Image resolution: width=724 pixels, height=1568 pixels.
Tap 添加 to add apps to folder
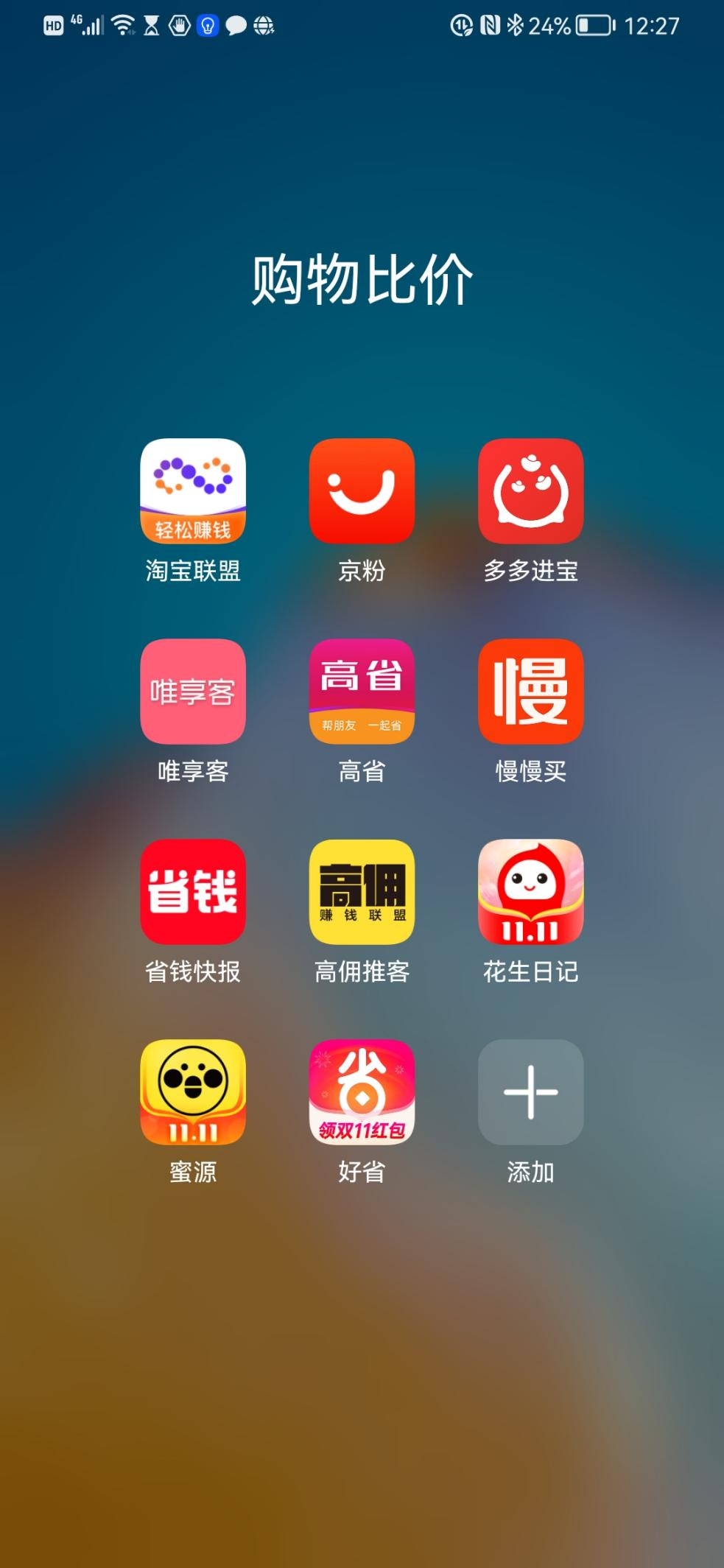pos(530,1092)
